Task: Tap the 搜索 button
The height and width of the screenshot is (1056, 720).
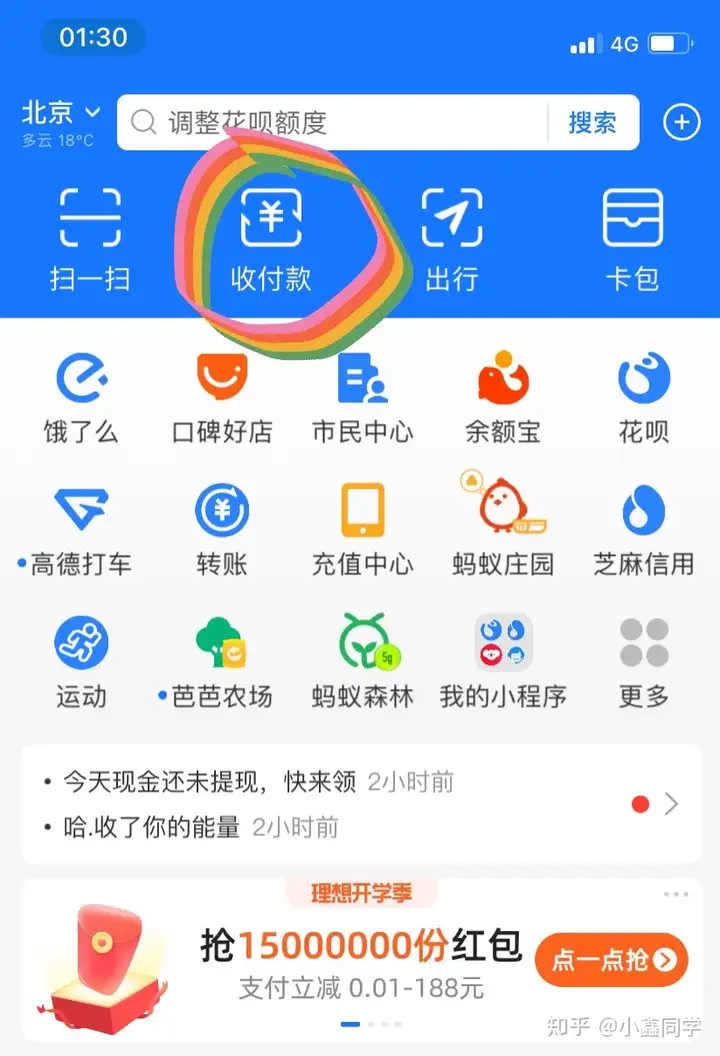Action: (592, 122)
